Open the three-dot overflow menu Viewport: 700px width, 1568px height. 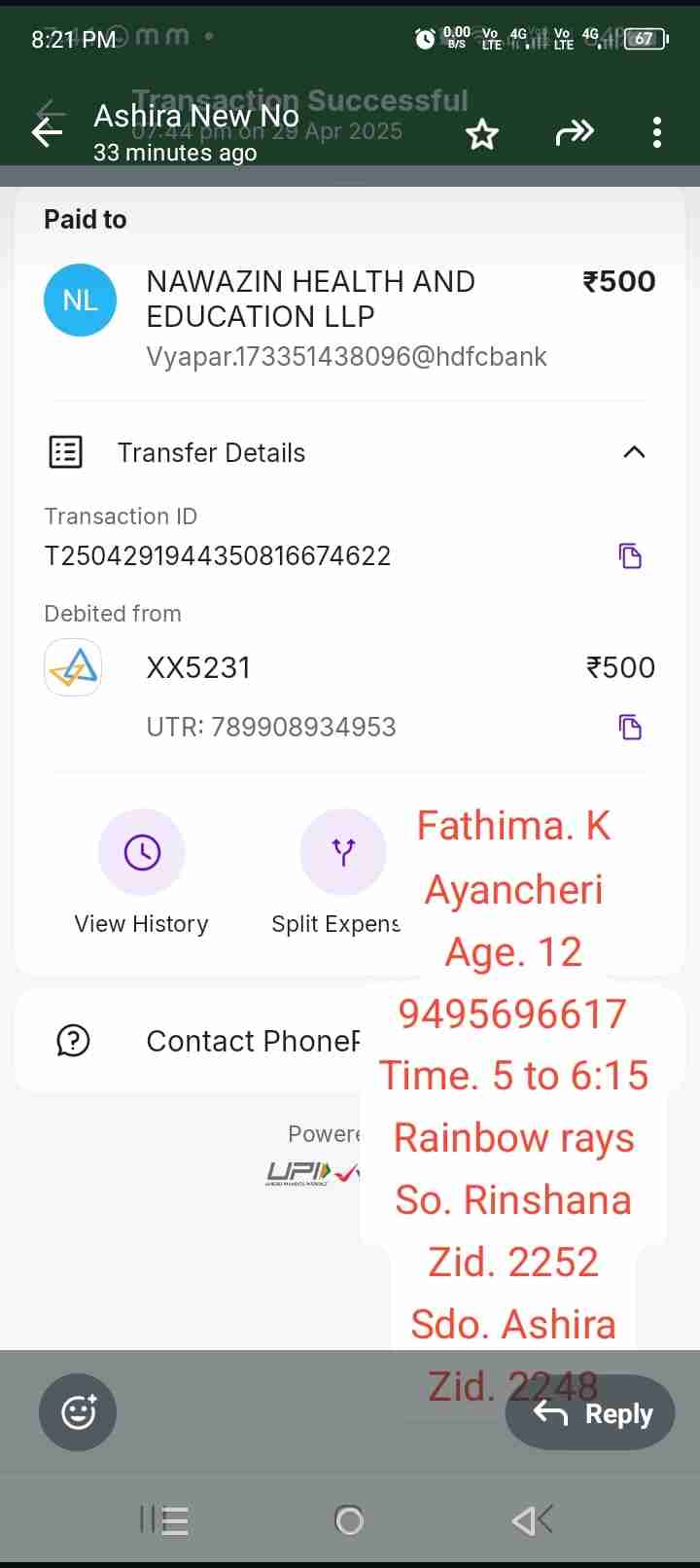[657, 132]
